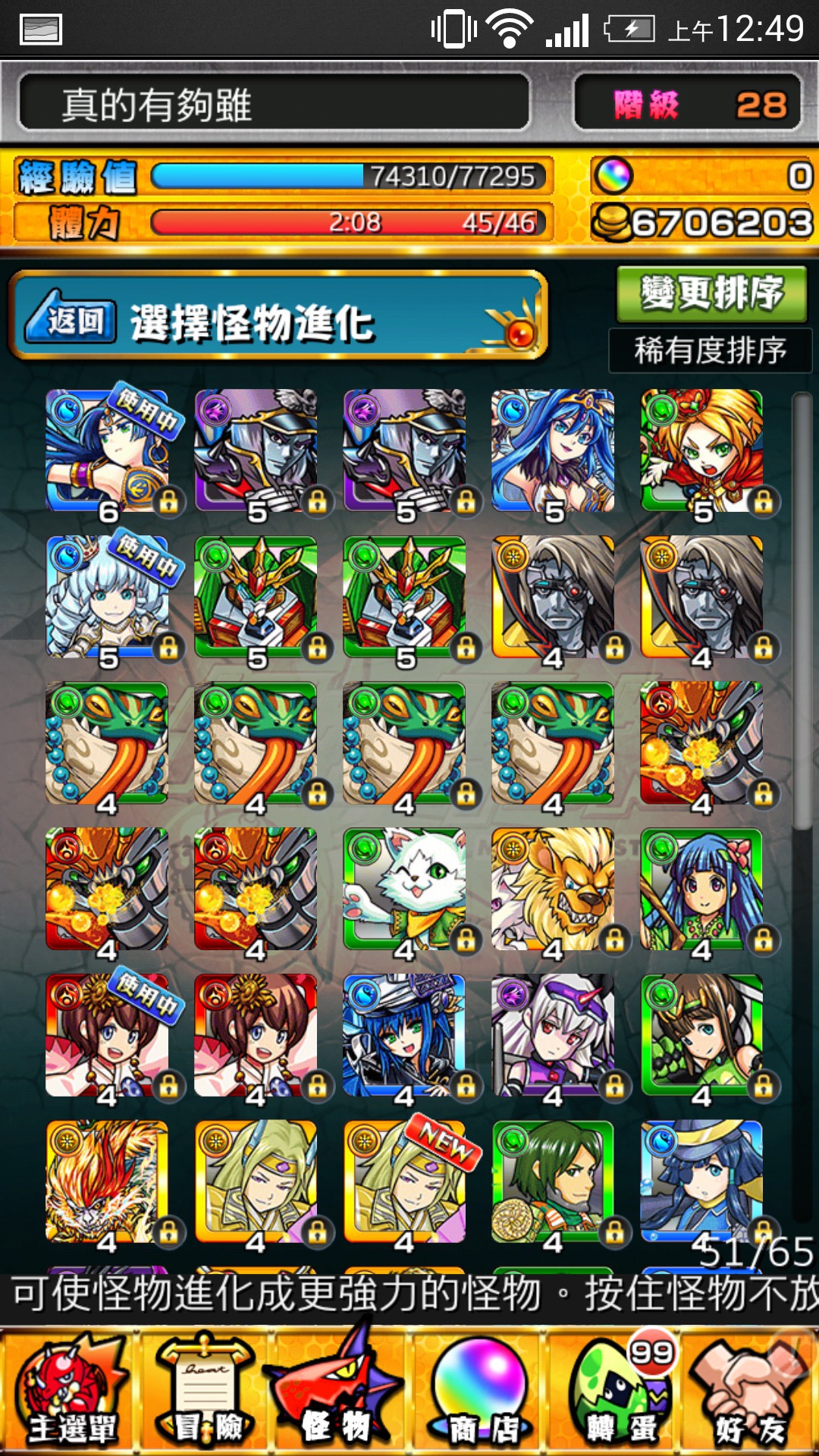
Task: Select the blue witch hat monster
Action: pos(702,1182)
